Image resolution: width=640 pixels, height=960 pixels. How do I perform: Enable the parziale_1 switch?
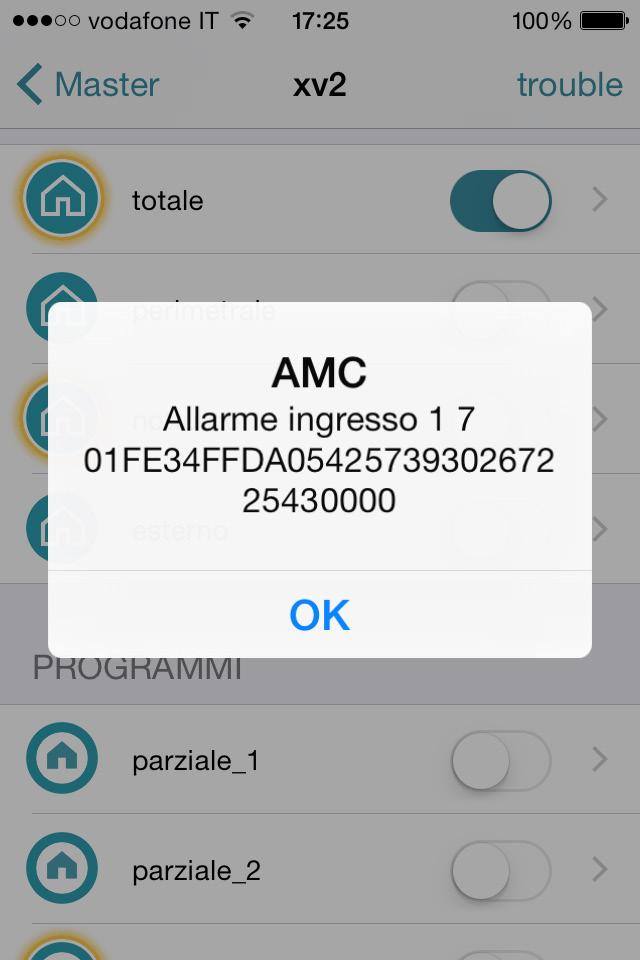pos(500,761)
